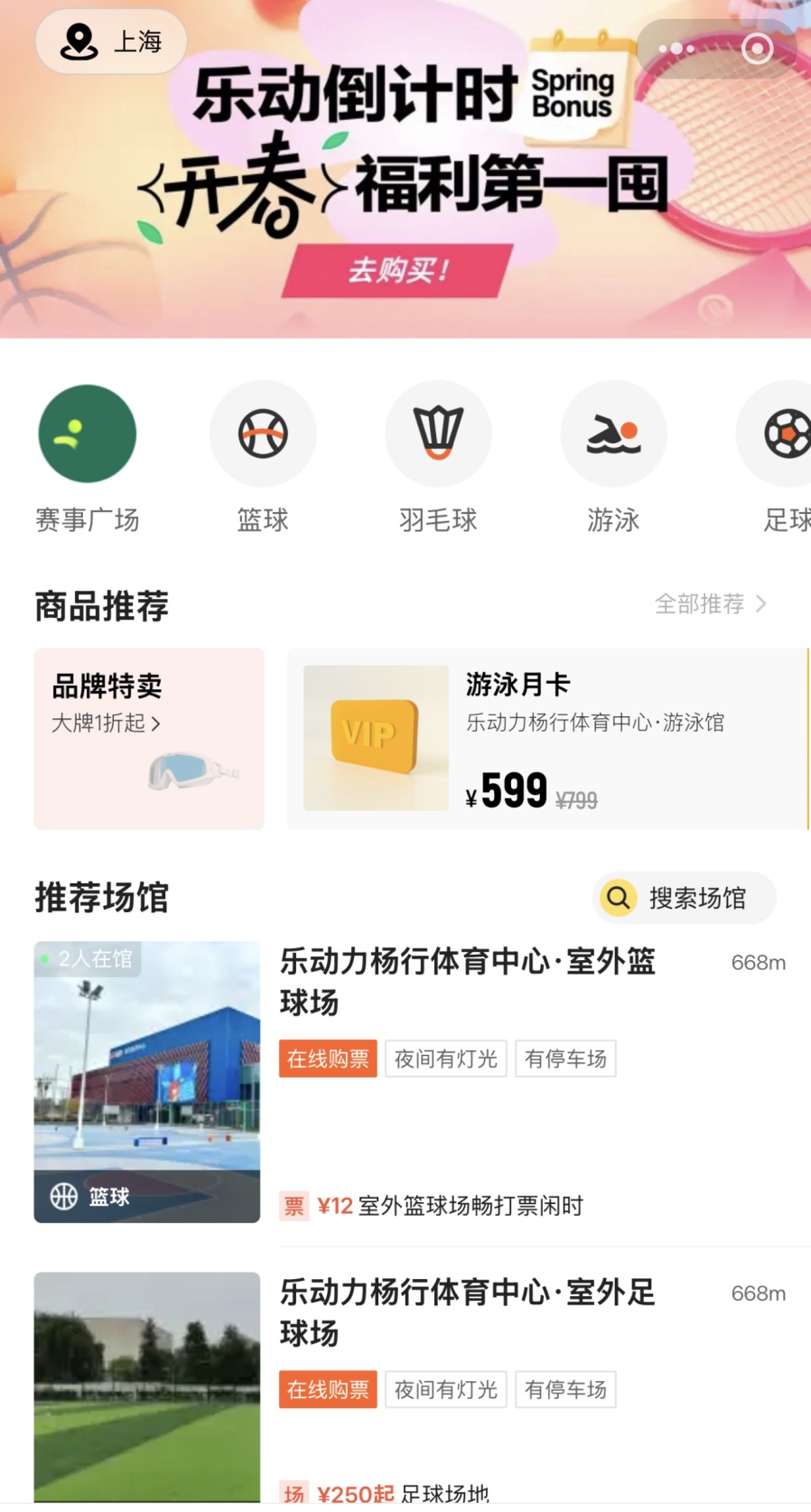
Task: View 全部推荐 products
Action: (x=710, y=603)
